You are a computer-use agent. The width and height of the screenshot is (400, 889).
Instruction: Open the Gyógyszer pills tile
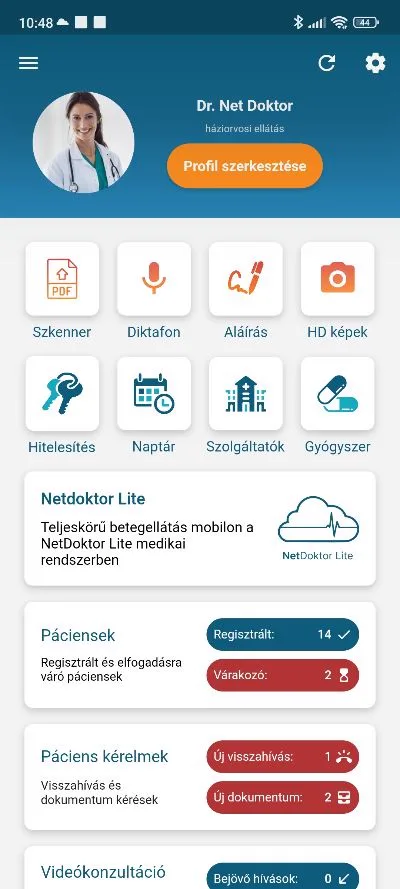tap(338, 393)
